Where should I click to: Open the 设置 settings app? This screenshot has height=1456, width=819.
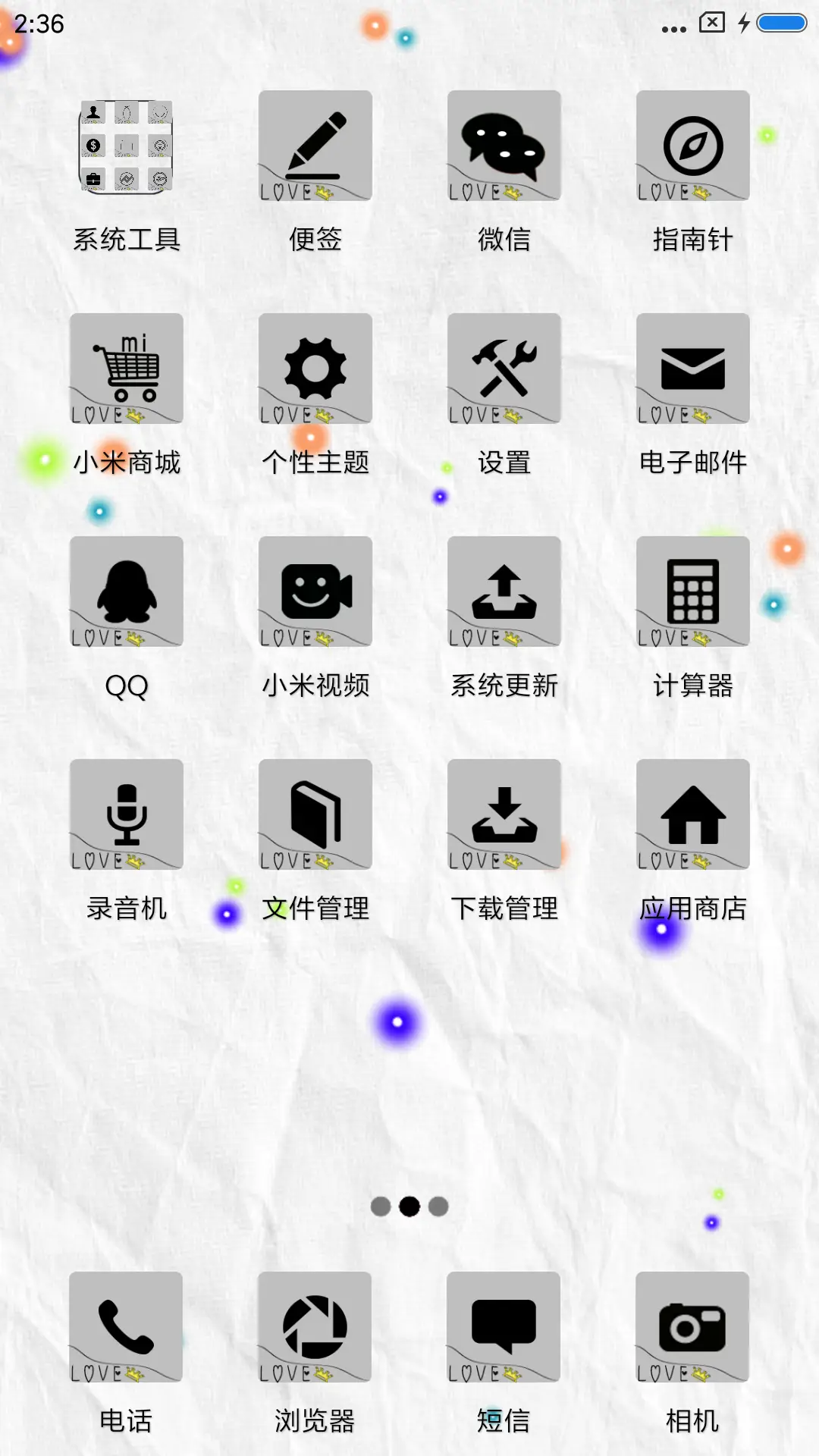[x=504, y=368]
